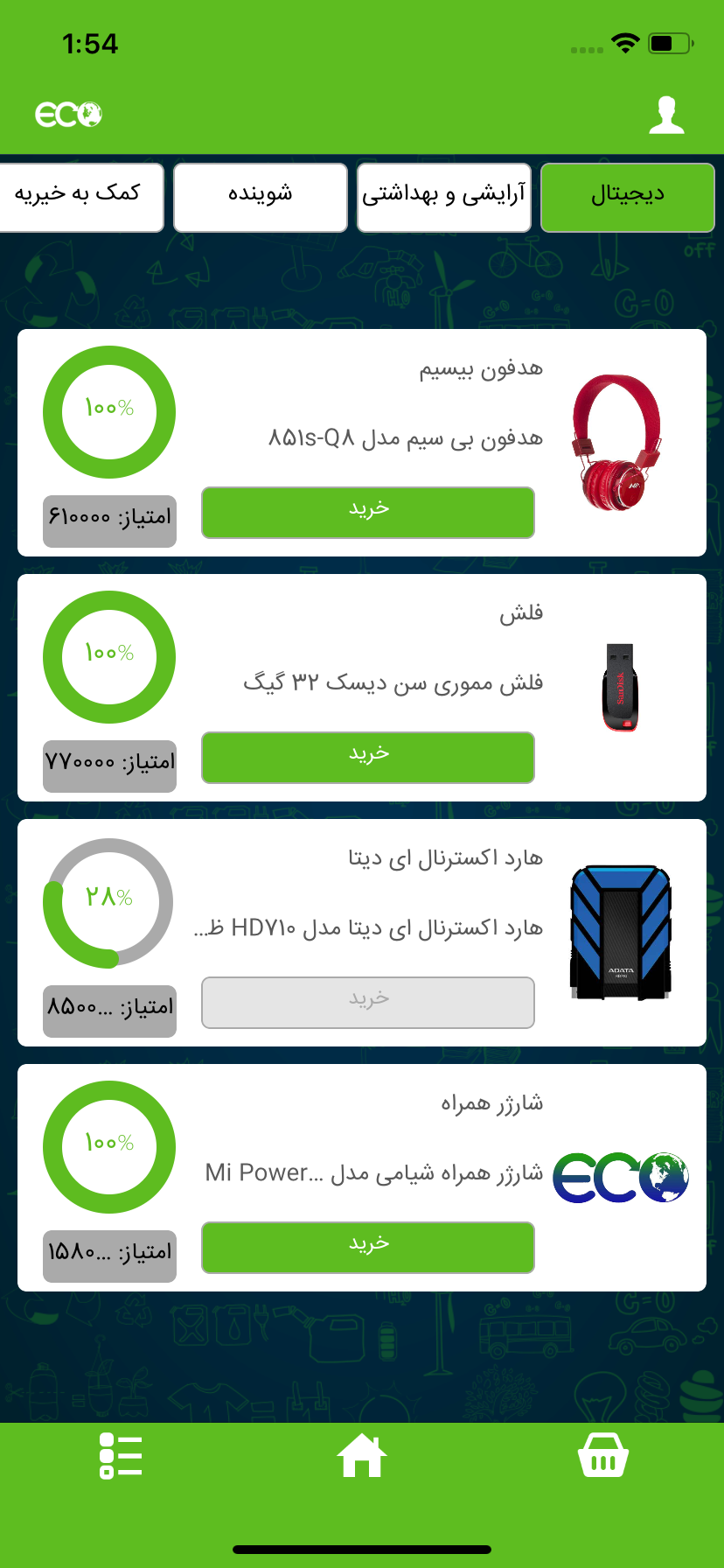Open the user profile icon
Image resolution: width=724 pixels, height=1568 pixels.
pyautogui.click(x=666, y=115)
